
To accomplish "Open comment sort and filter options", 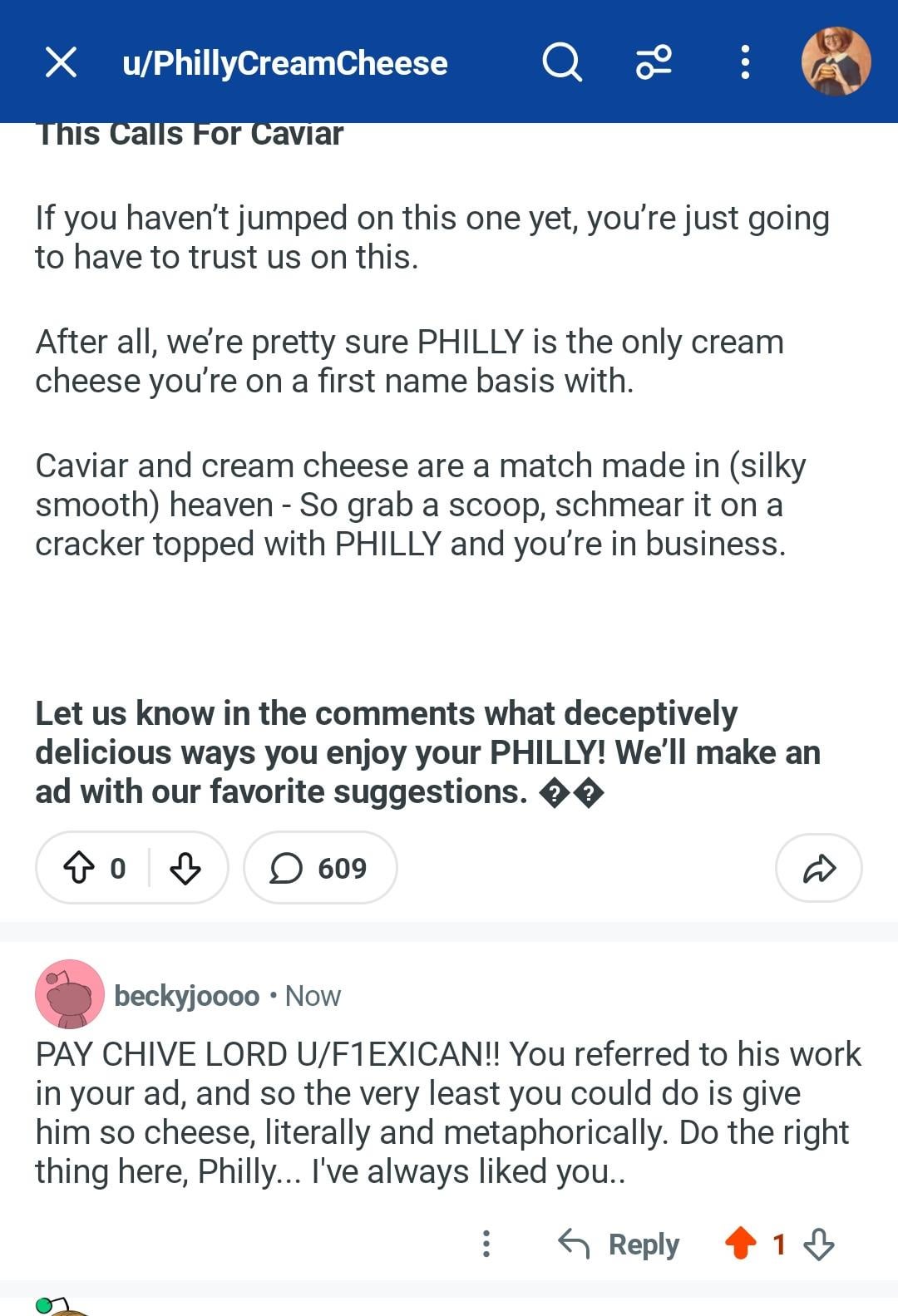I will click(654, 62).
